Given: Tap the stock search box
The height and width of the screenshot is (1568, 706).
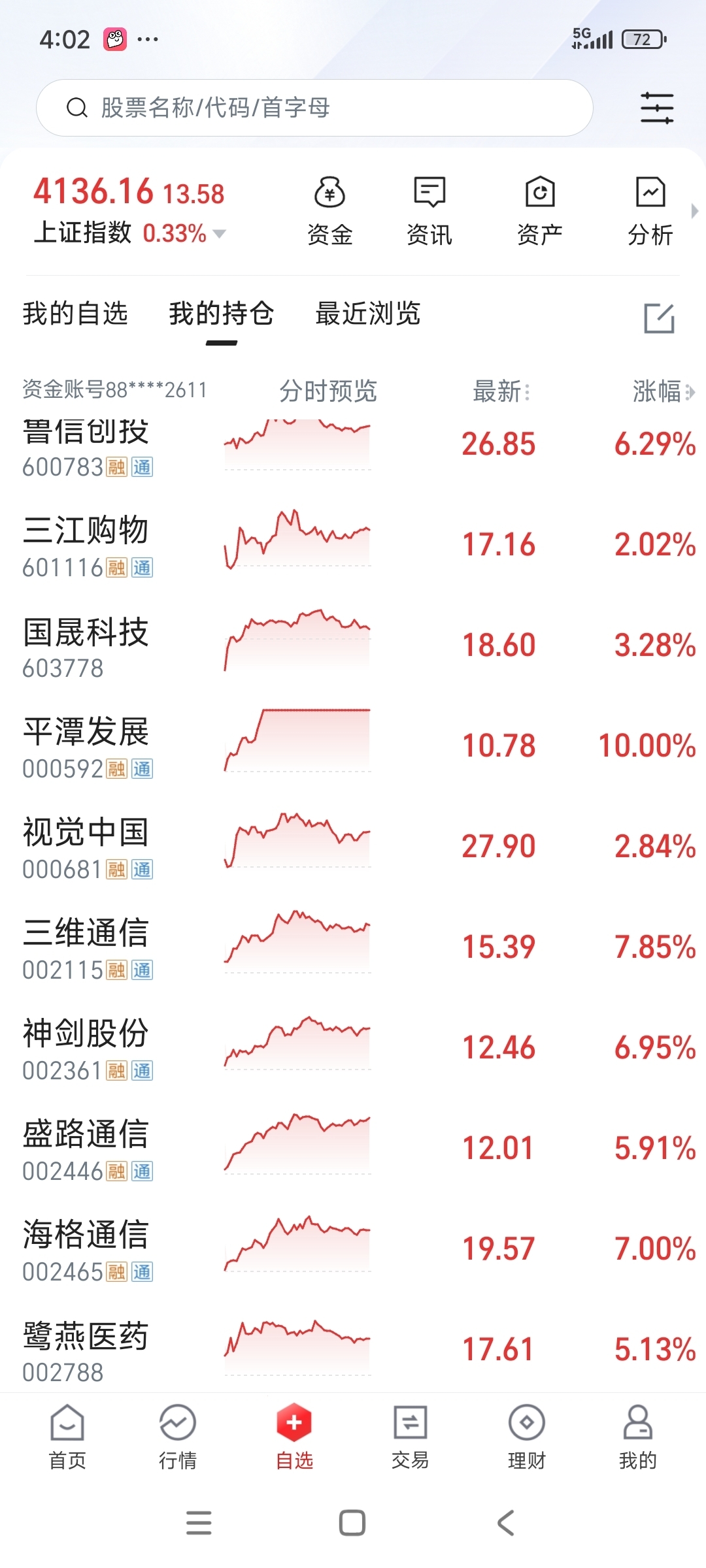Looking at the screenshot, I should click(x=314, y=108).
